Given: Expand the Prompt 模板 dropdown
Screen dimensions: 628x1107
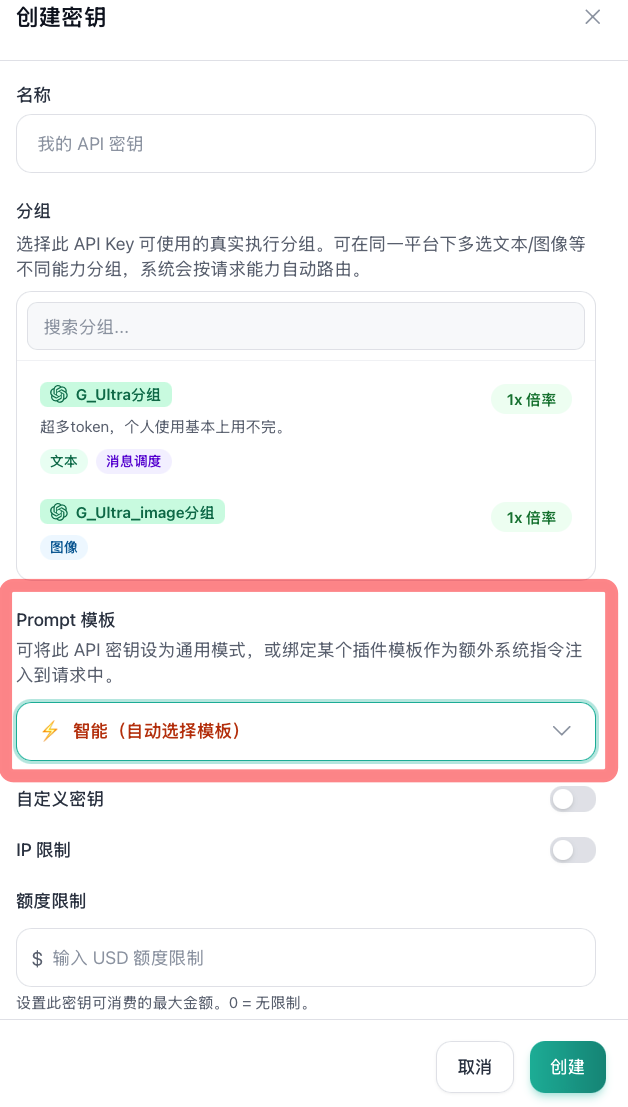Looking at the screenshot, I should click(306, 731).
